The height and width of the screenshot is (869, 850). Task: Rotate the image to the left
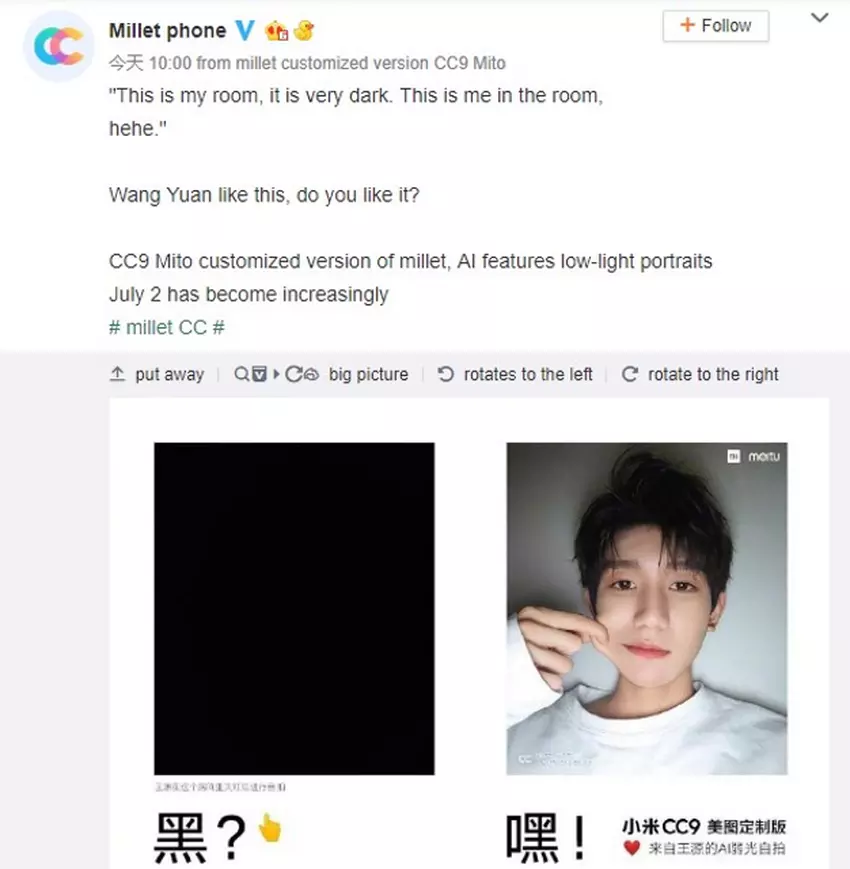click(x=516, y=374)
